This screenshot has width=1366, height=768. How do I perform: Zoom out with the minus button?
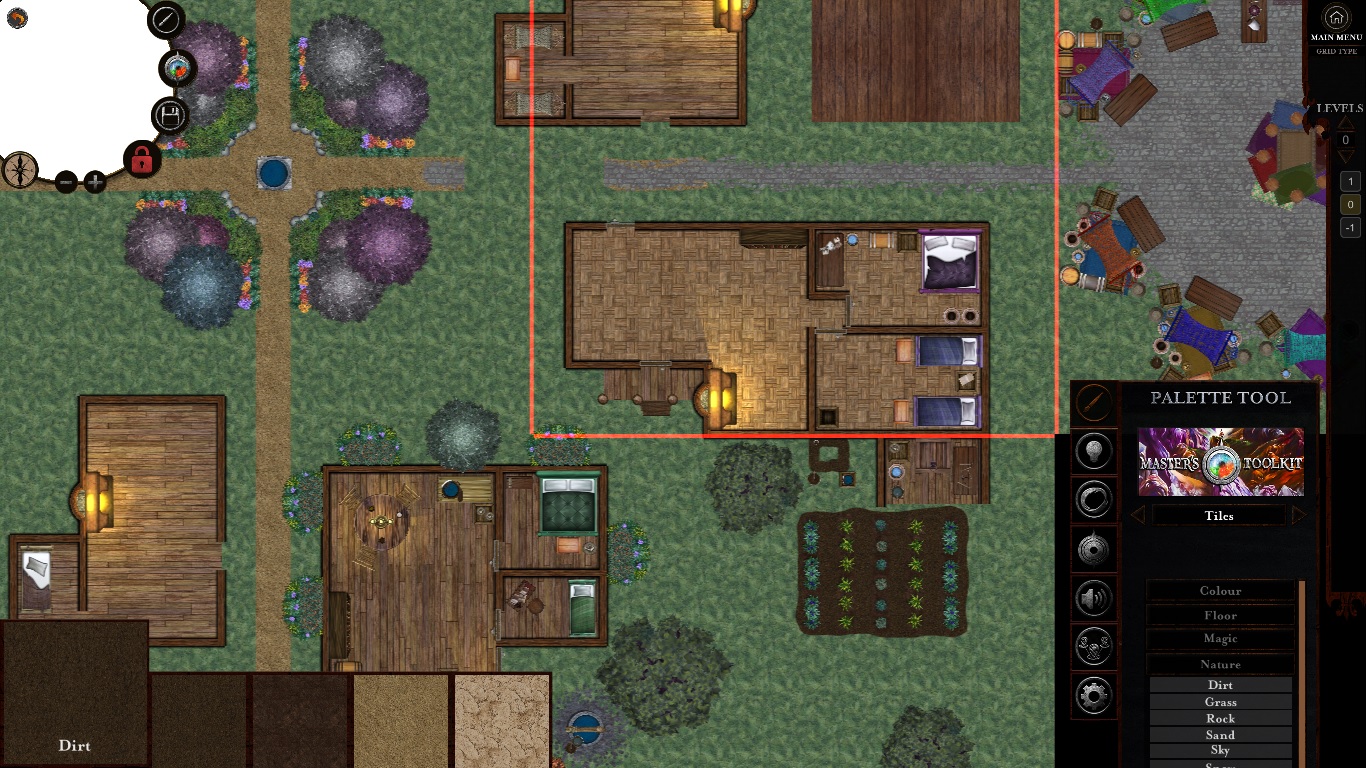pyautogui.click(x=66, y=182)
